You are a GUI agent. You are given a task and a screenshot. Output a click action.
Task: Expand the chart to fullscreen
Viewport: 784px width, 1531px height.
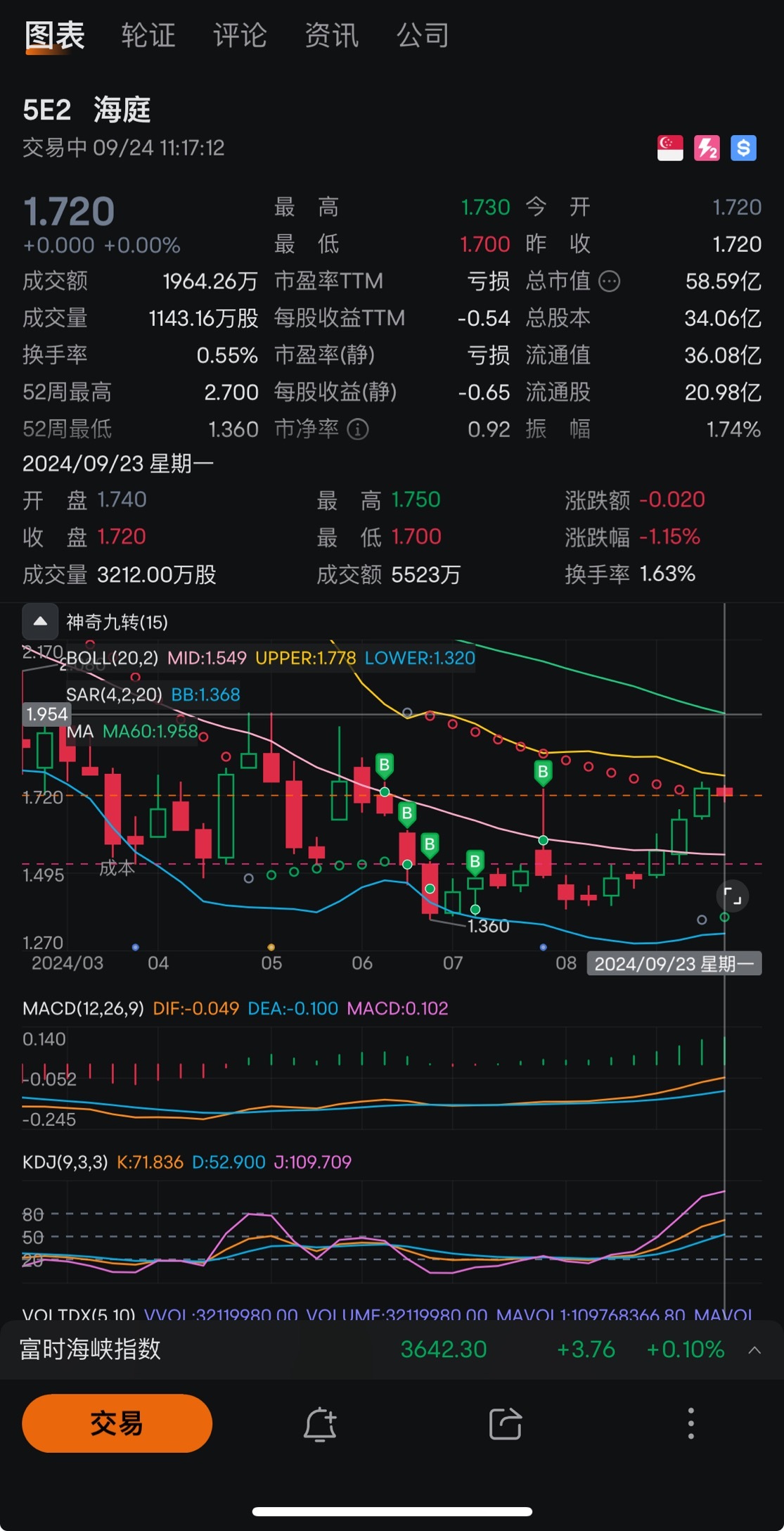coord(732,896)
